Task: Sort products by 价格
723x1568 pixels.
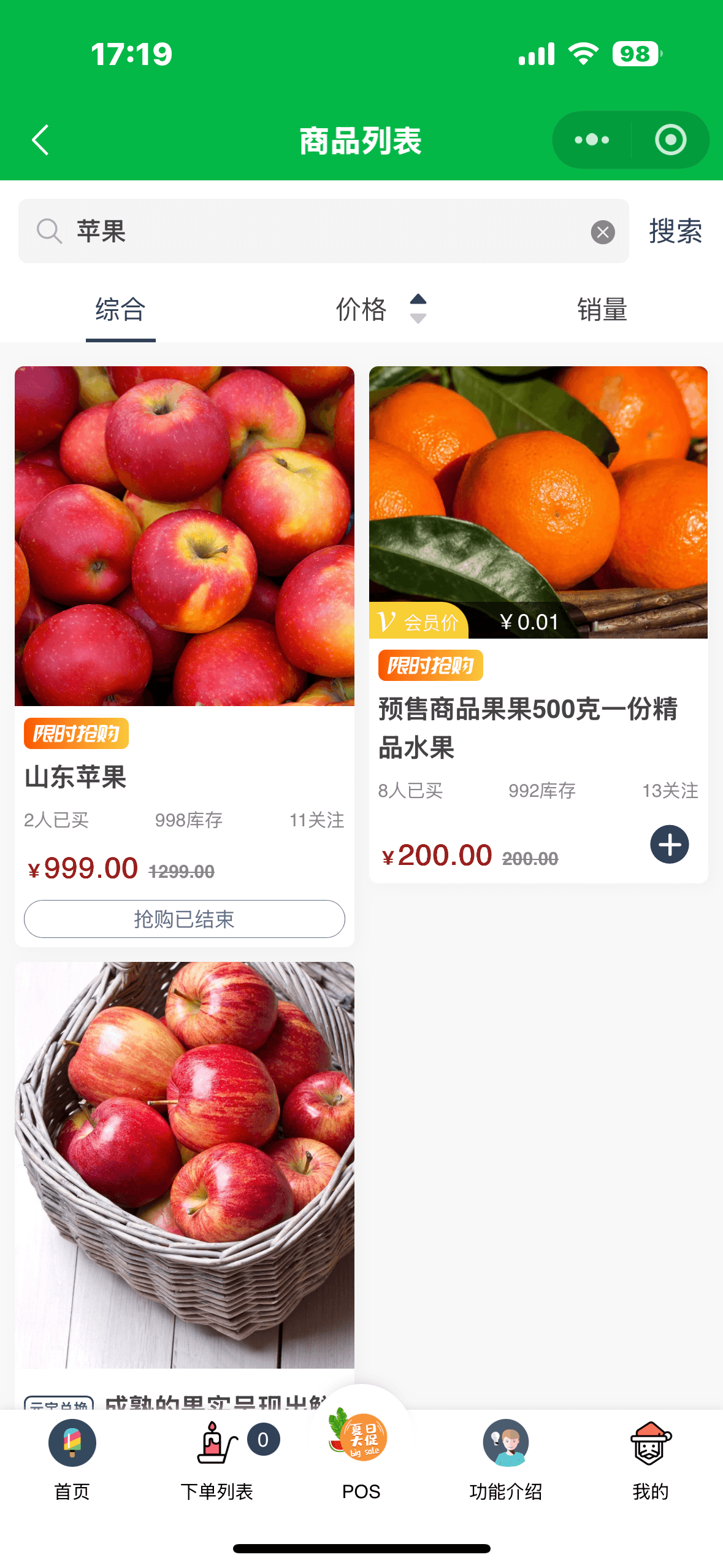Action: tap(379, 309)
